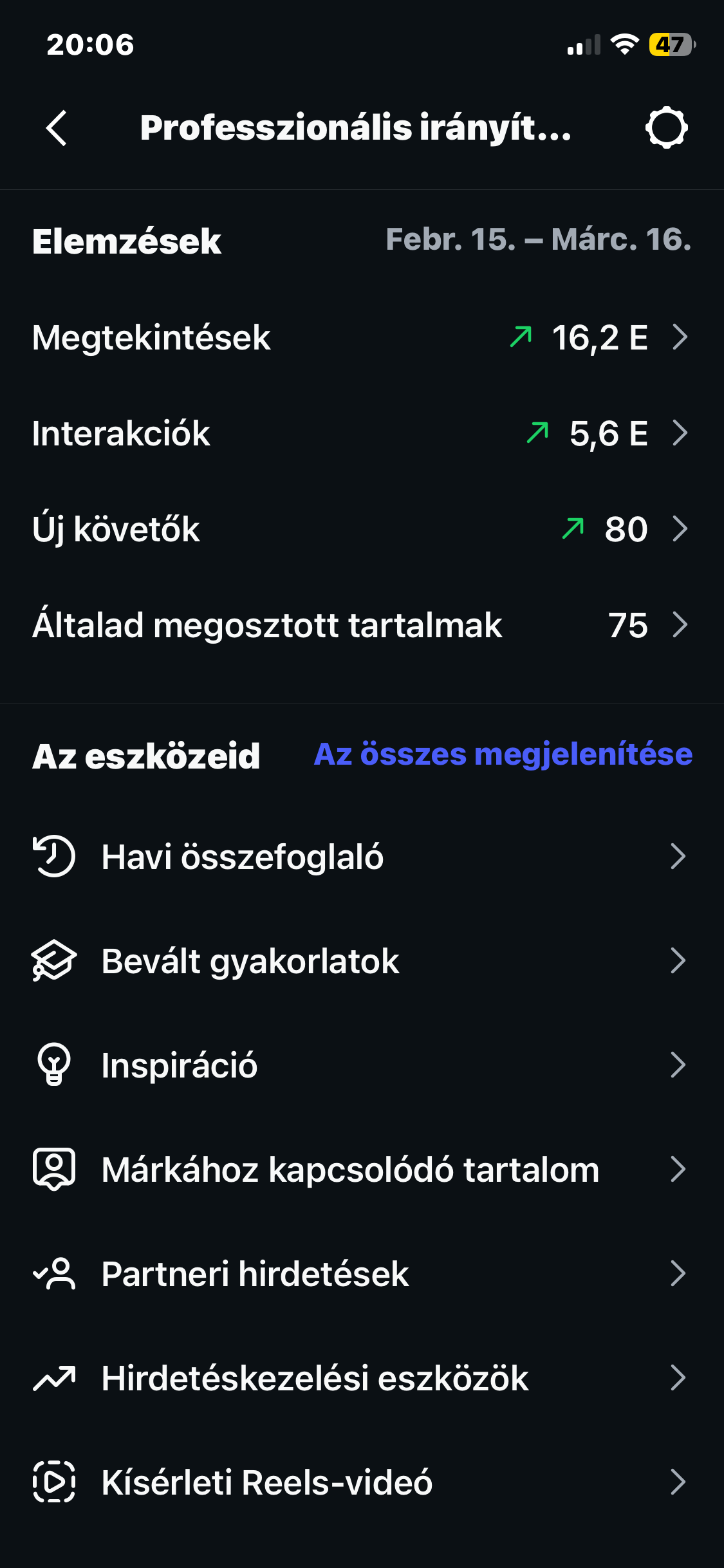Click the green growth arrow next to Megtekintések
This screenshot has width=724, height=1568.
point(521,337)
